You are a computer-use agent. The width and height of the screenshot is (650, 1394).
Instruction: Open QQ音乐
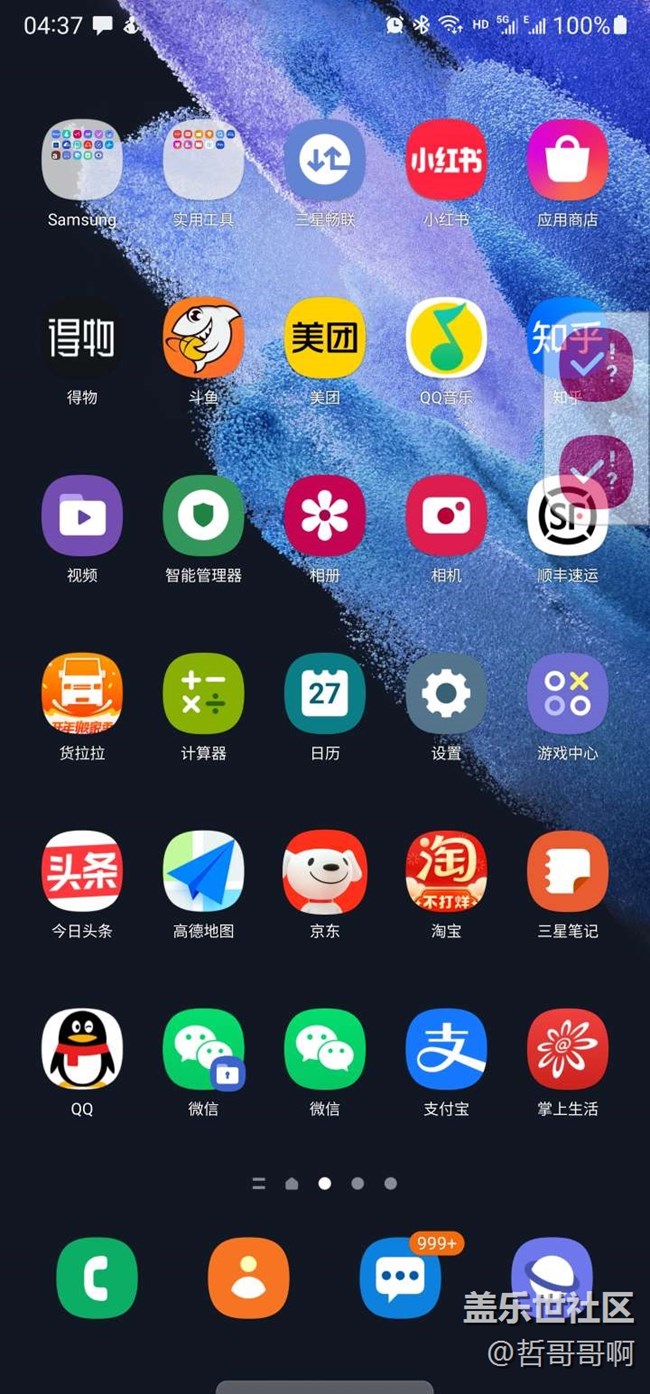(446, 339)
